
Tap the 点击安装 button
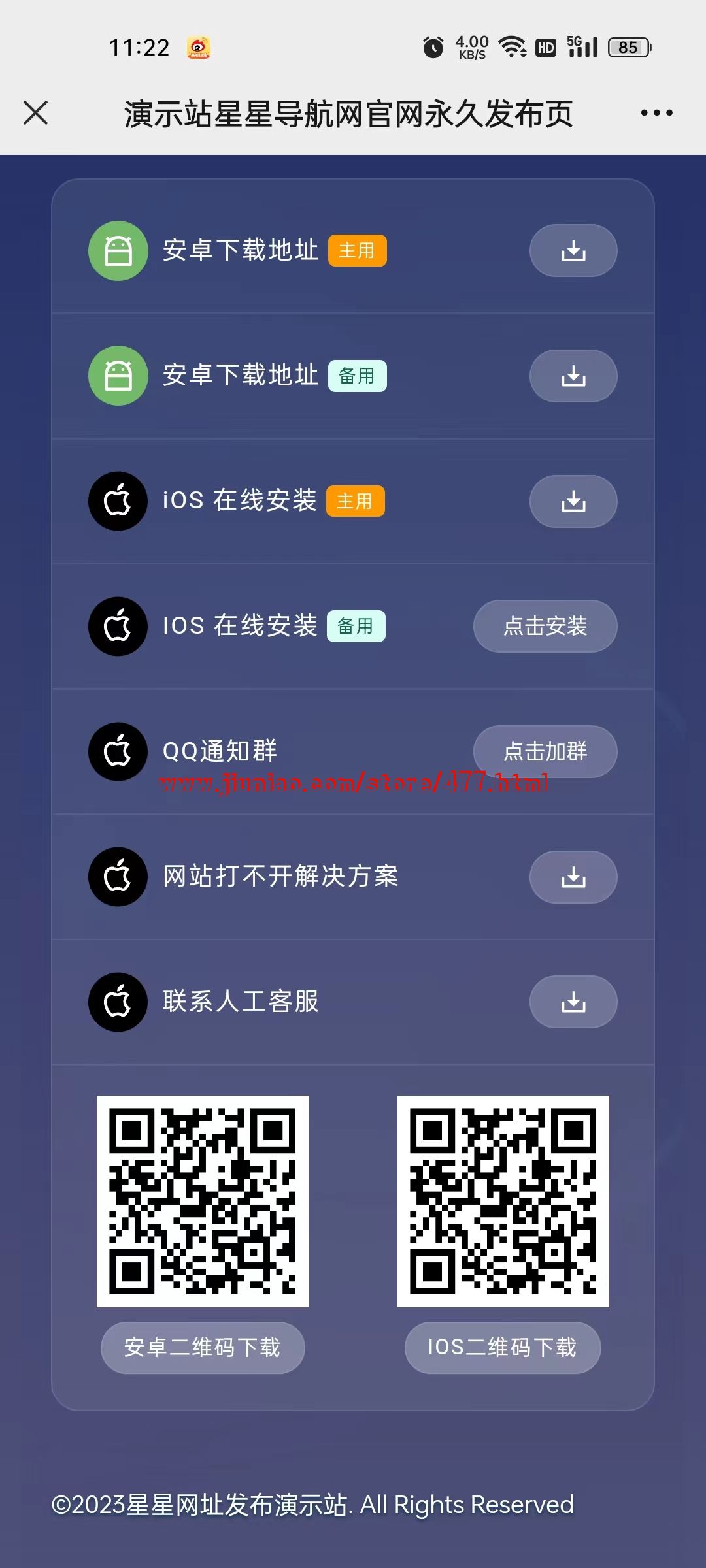545,627
